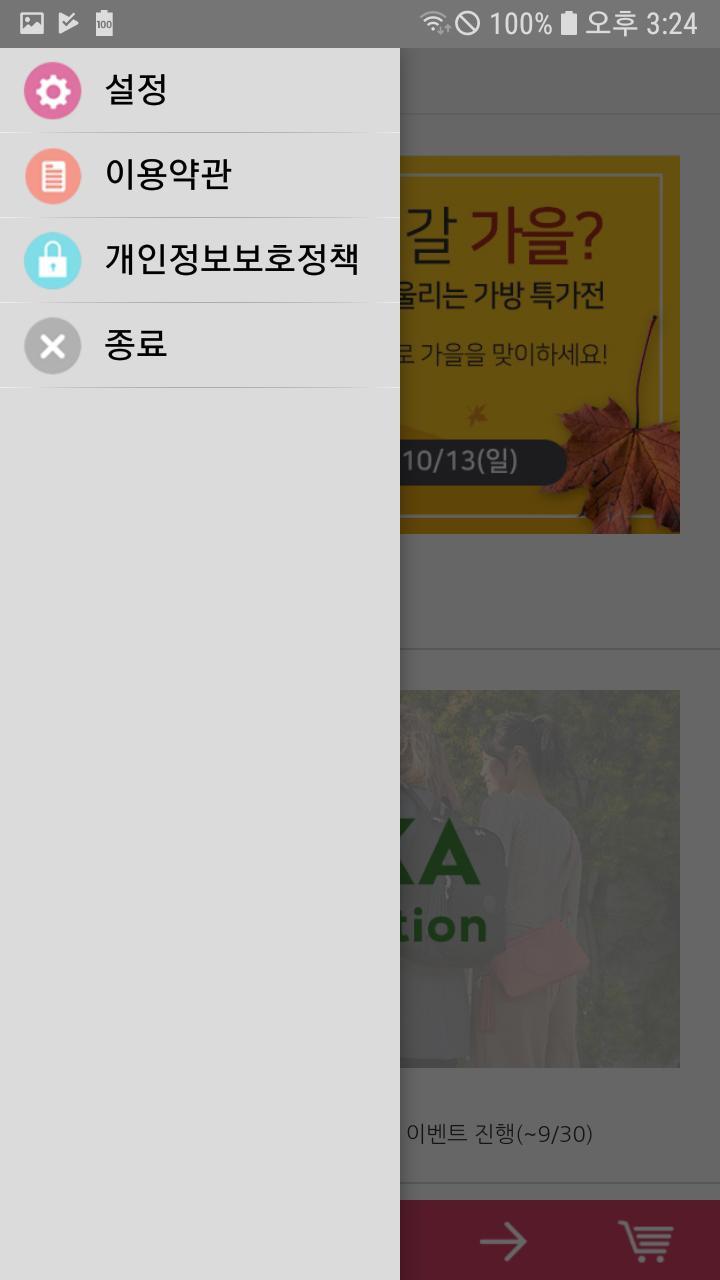Image resolution: width=720 pixels, height=1280 pixels.
Task: Open the shopping cart icon
Action: click(645, 1242)
